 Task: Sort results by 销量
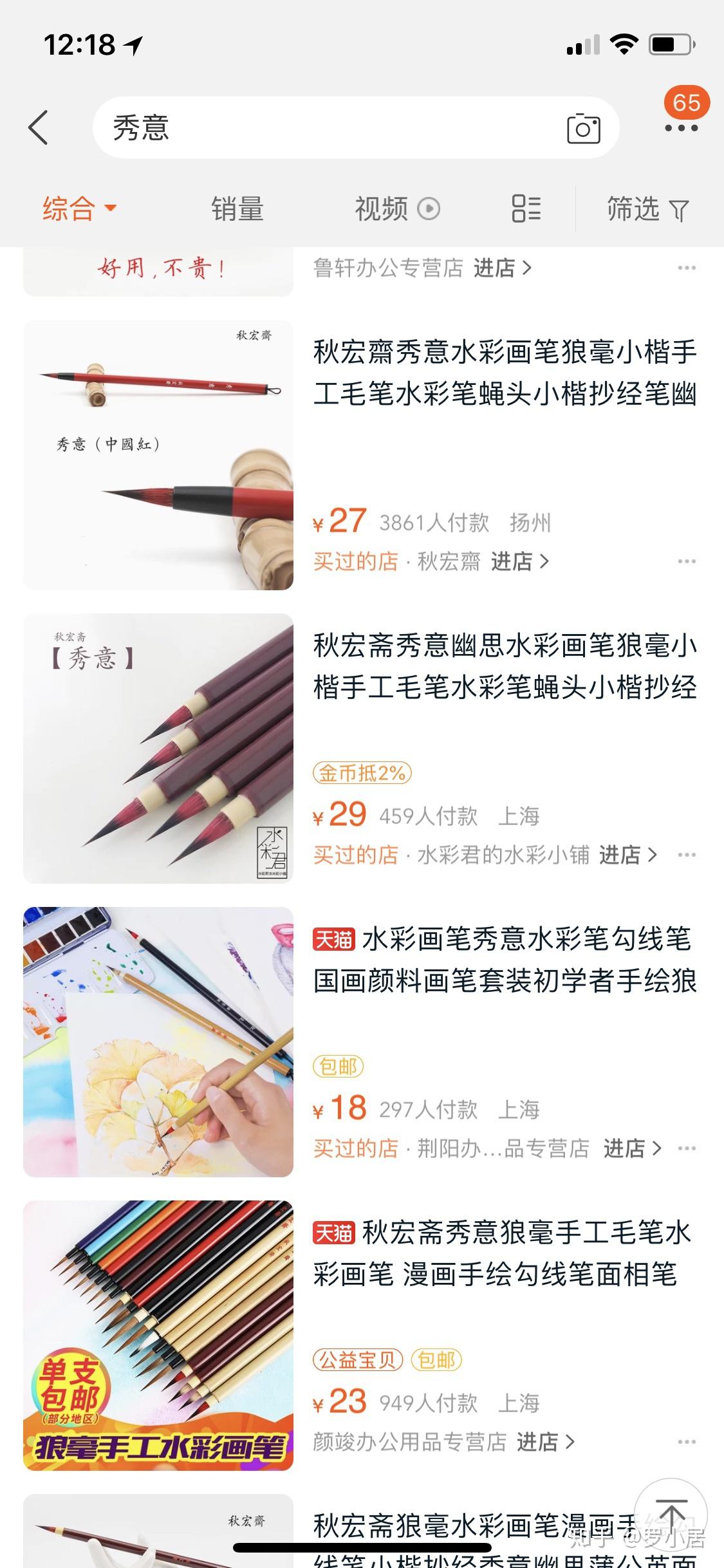pos(237,209)
